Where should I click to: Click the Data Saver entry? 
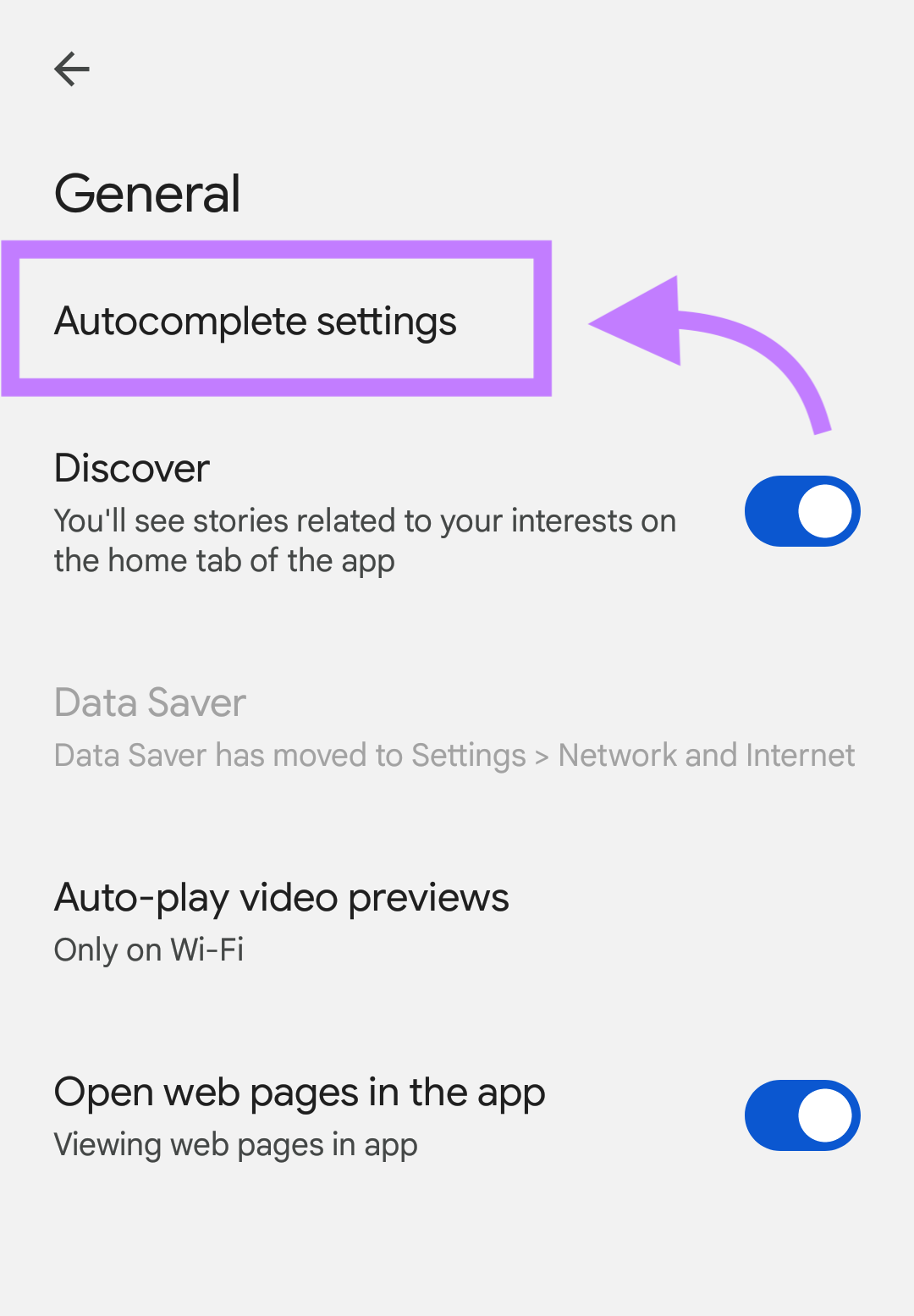tap(149, 702)
